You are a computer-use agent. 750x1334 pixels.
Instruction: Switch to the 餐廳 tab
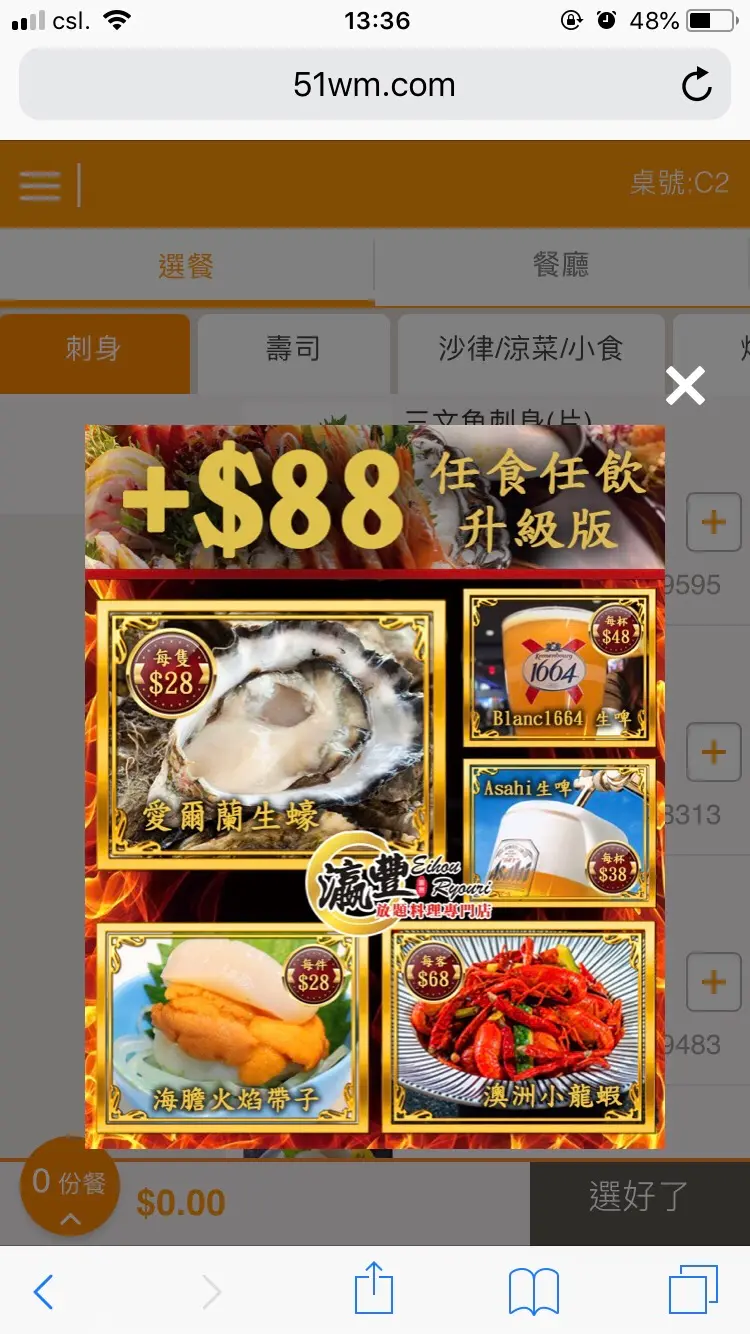(561, 265)
